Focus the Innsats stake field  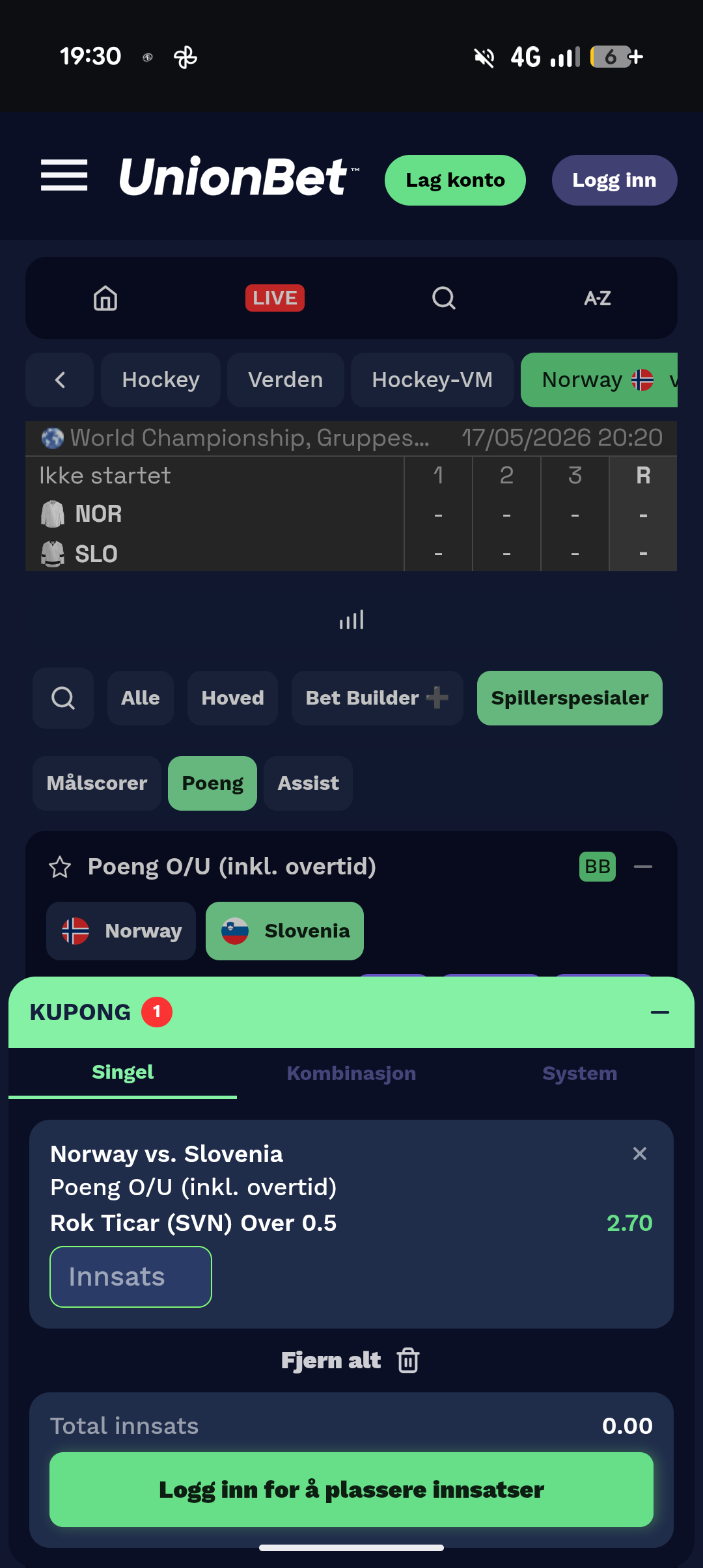[131, 1277]
